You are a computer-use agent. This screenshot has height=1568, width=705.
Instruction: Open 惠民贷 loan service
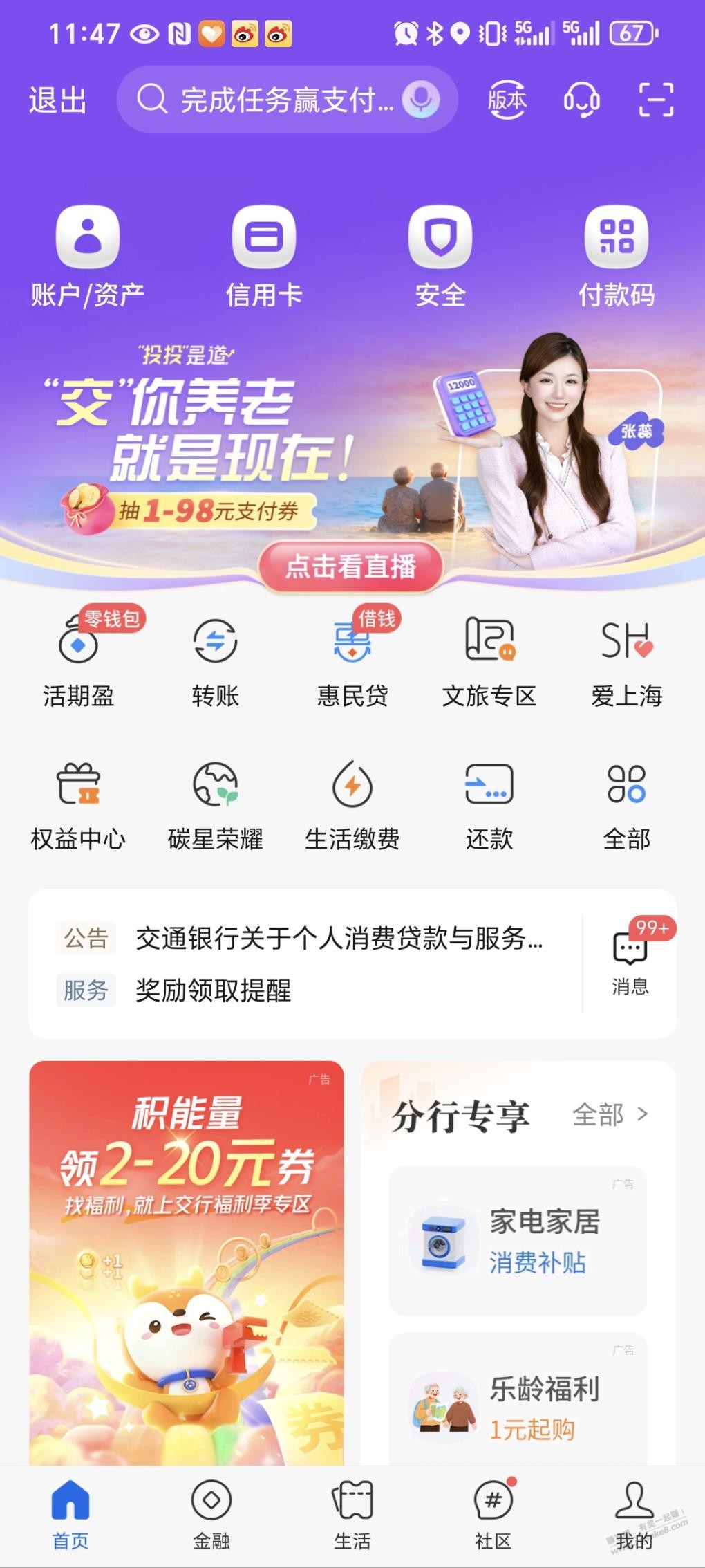tap(352, 661)
